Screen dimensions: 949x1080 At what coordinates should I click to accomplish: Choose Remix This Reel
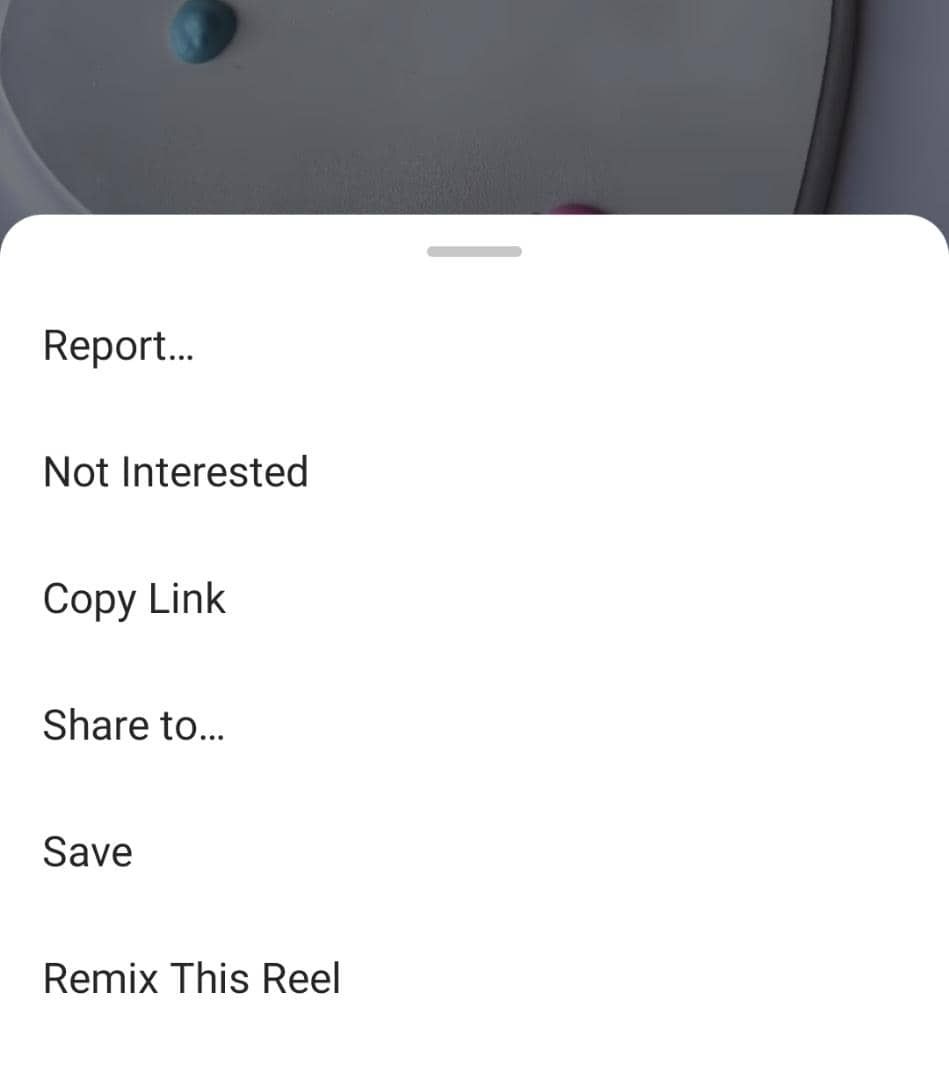(x=191, y=978)
